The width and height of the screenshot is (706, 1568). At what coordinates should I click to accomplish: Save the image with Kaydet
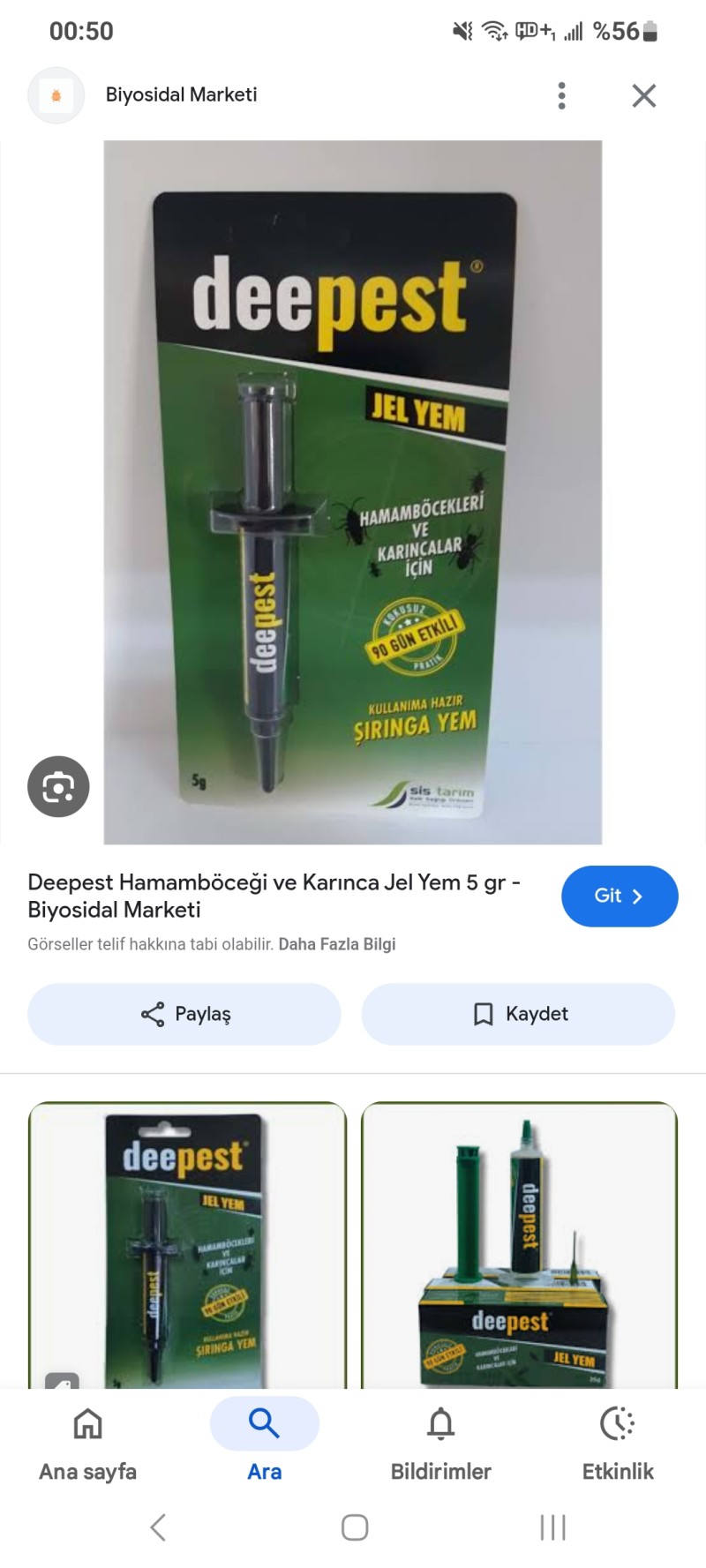coord(518,1014)
